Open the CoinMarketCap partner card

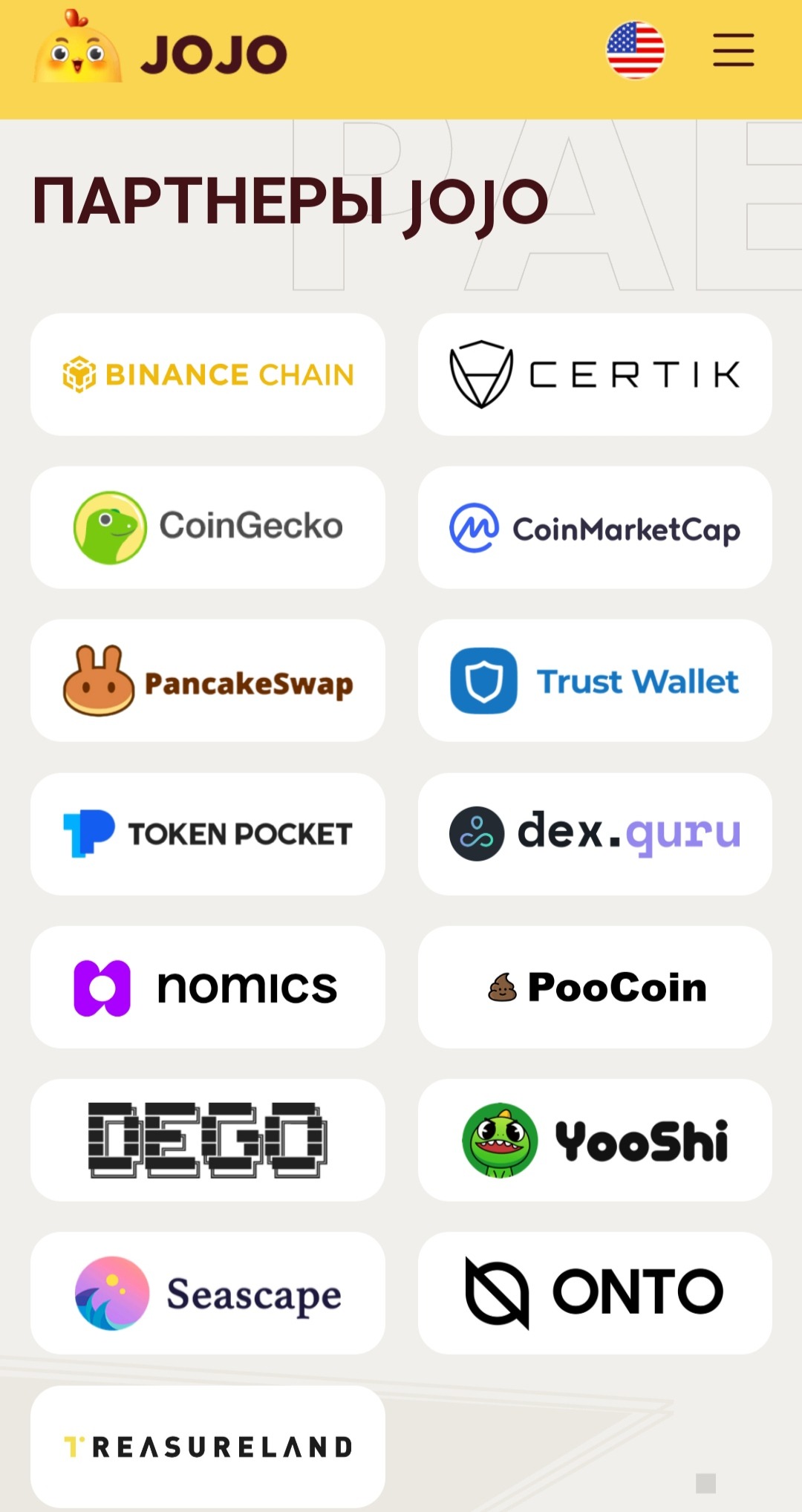pyautogui.click(x=595, y=527)
